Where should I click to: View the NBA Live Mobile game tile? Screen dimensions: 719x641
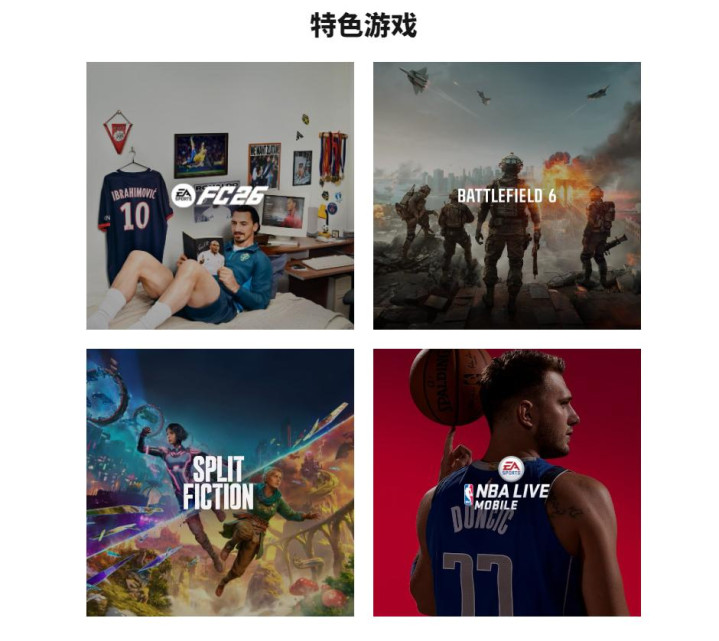507,483
